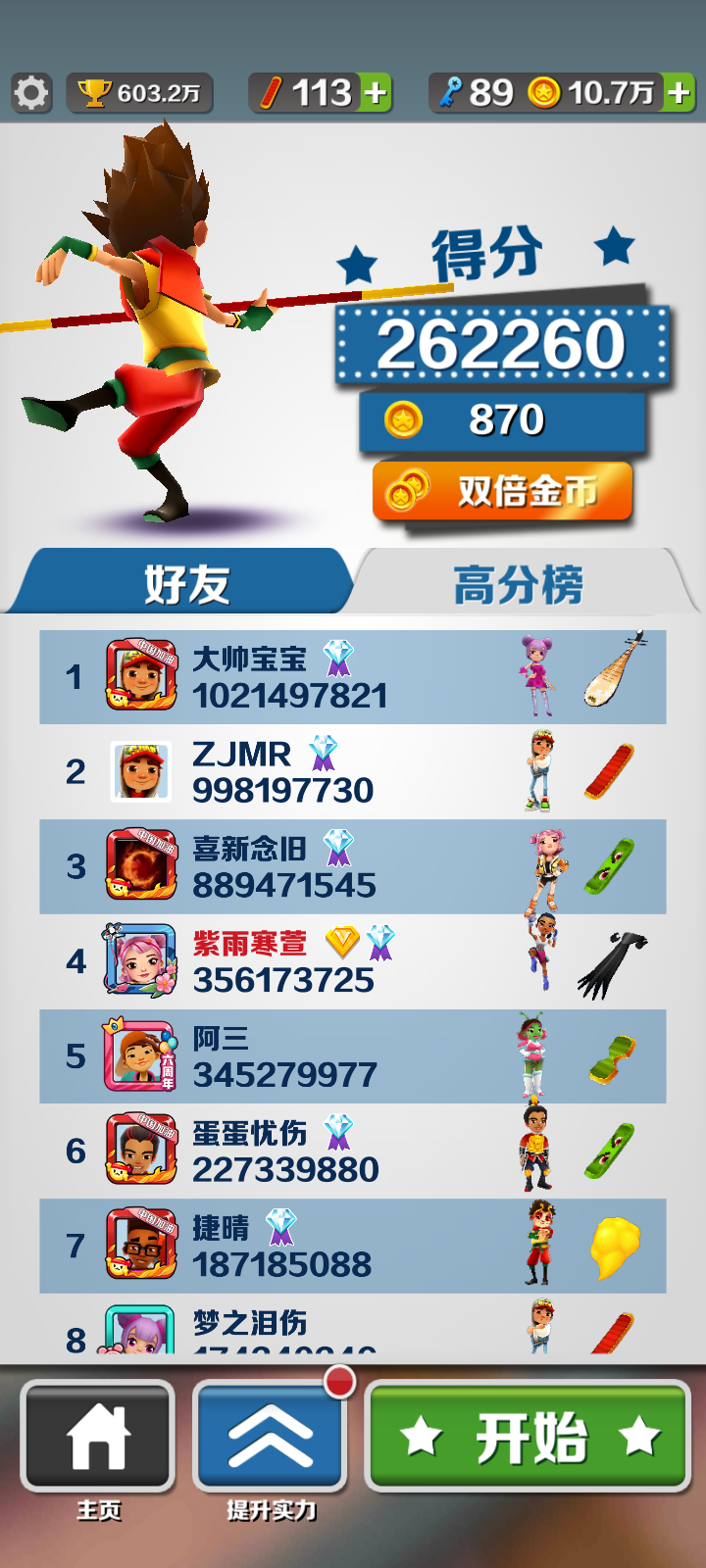Claim 双倍金币 double coins
The image size is (706, 1568).
[x=502, y=491]
